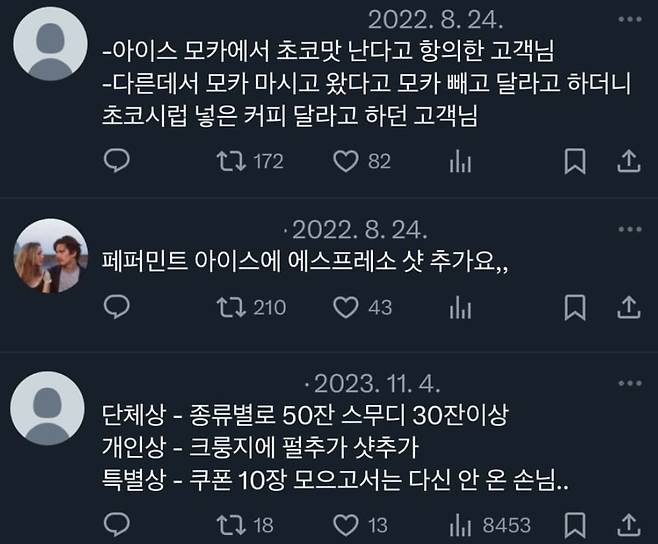The height and width of the screenshot is (544, 658).
Task: Like the 페퍼민트 tweet with 43 likes
Action: (x=346, y=308)
